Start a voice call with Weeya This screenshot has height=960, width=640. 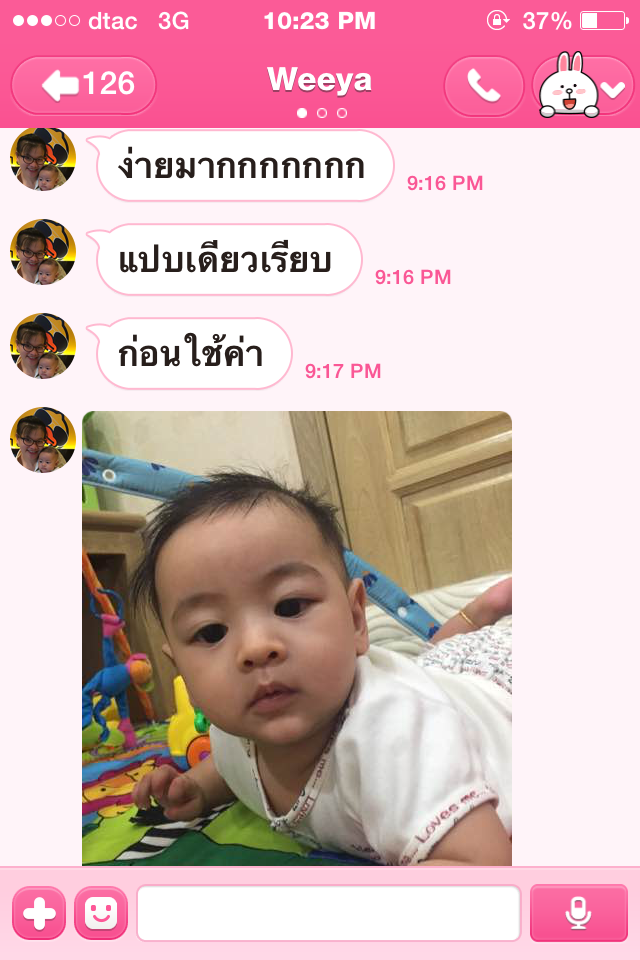point(484,87)
